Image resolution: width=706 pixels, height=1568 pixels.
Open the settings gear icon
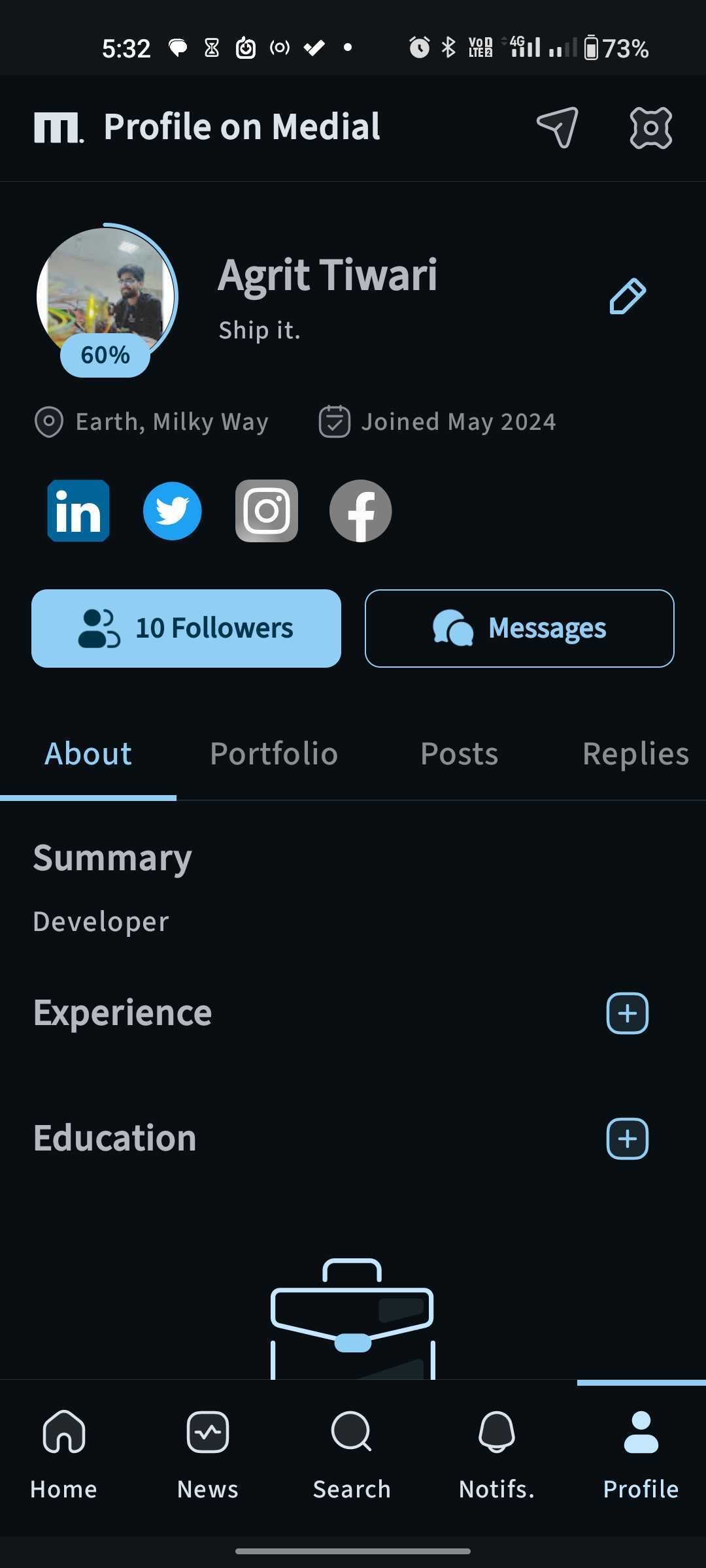(650, 127)
